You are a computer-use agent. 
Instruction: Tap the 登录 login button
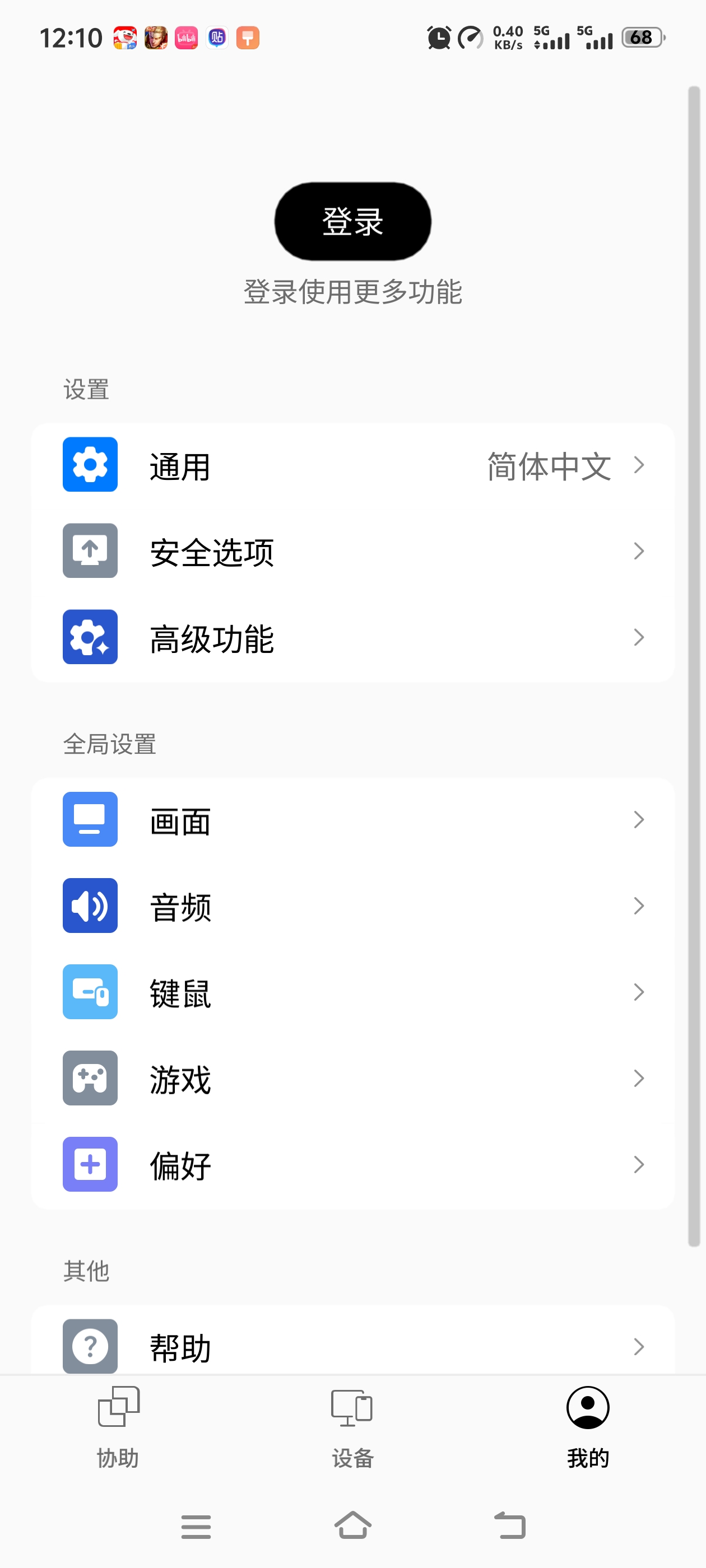(x=352, y=222)
